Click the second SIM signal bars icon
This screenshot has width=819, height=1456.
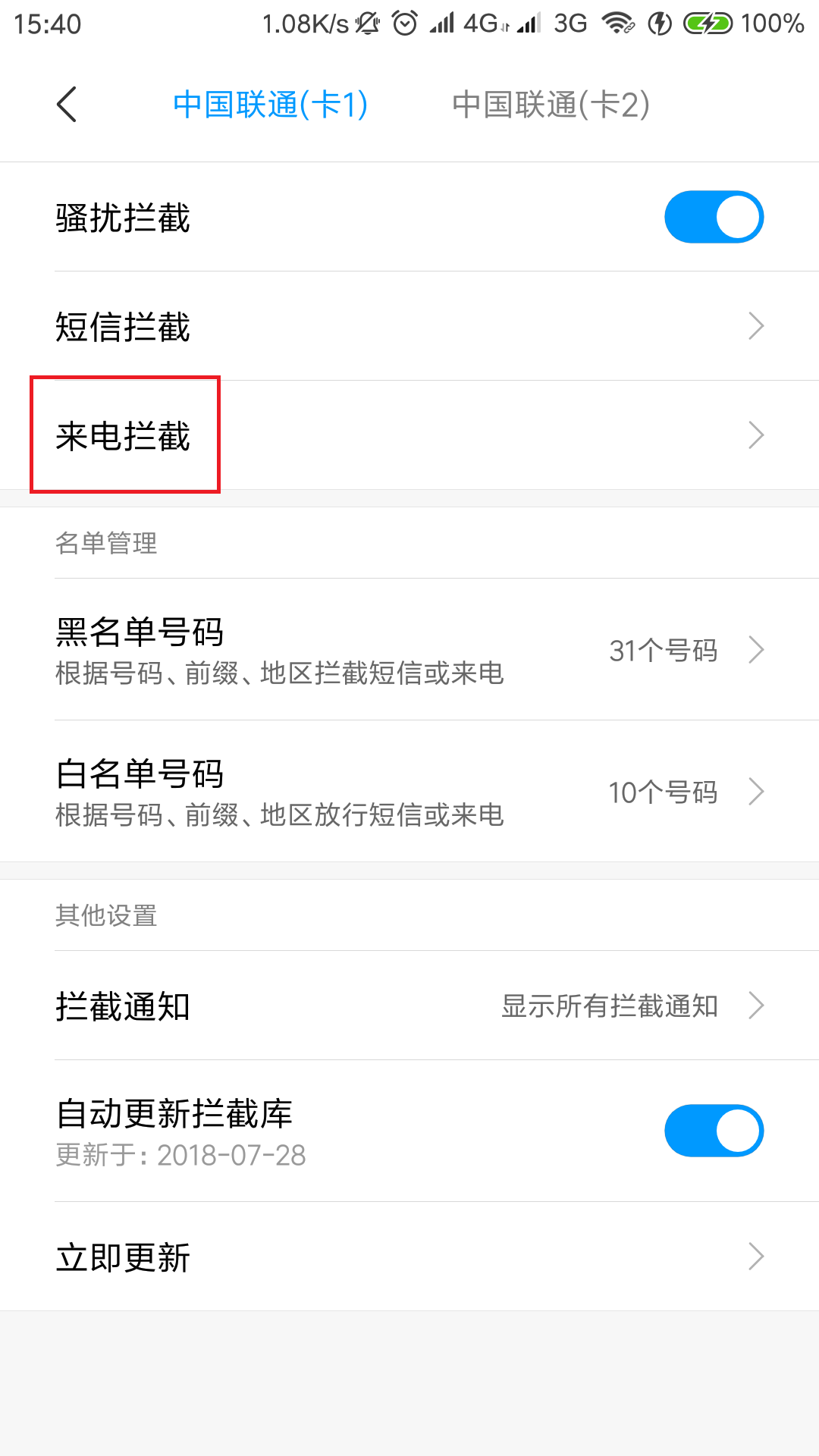click(527, 24)
